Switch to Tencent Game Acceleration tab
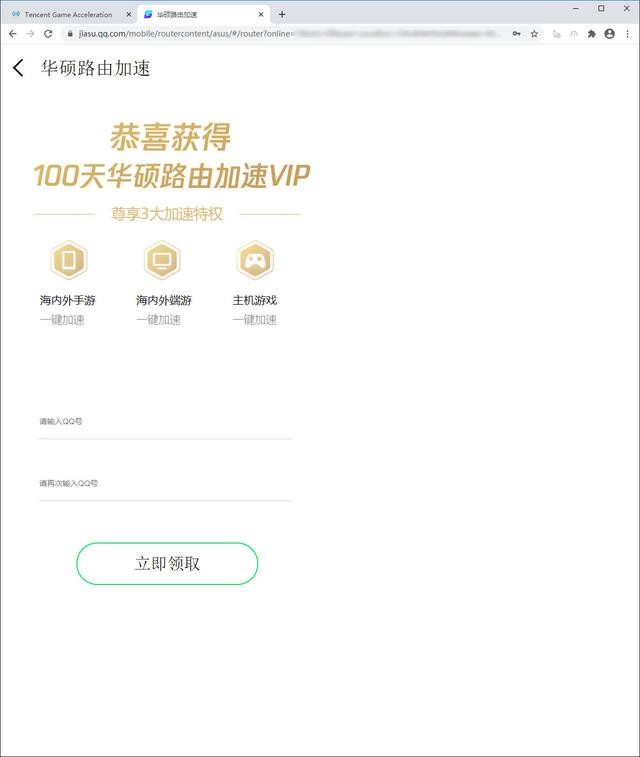Image resolution: width=640 pixels, height=757 pixels. tap(68, 14)
